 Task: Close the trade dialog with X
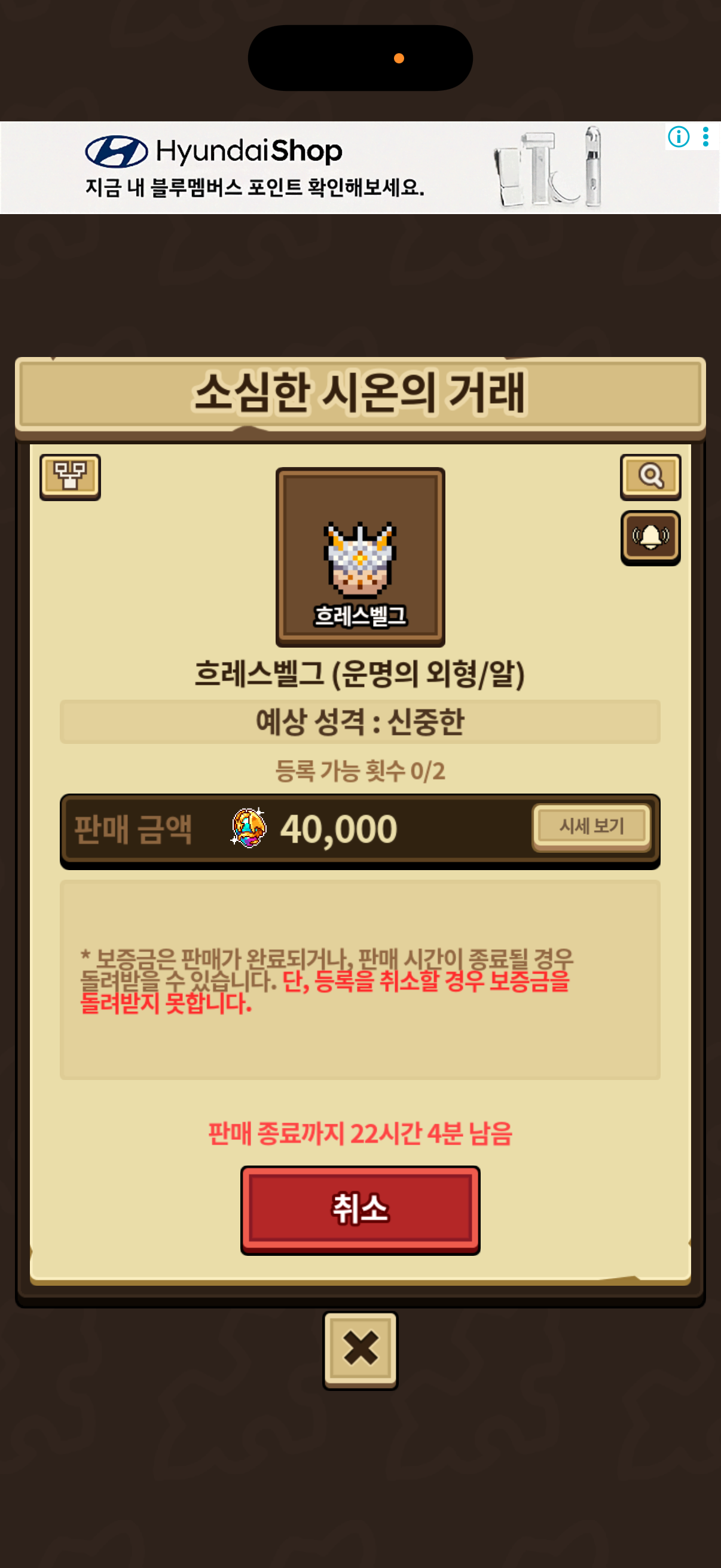pyautogui.click(x=360, y=1349)
